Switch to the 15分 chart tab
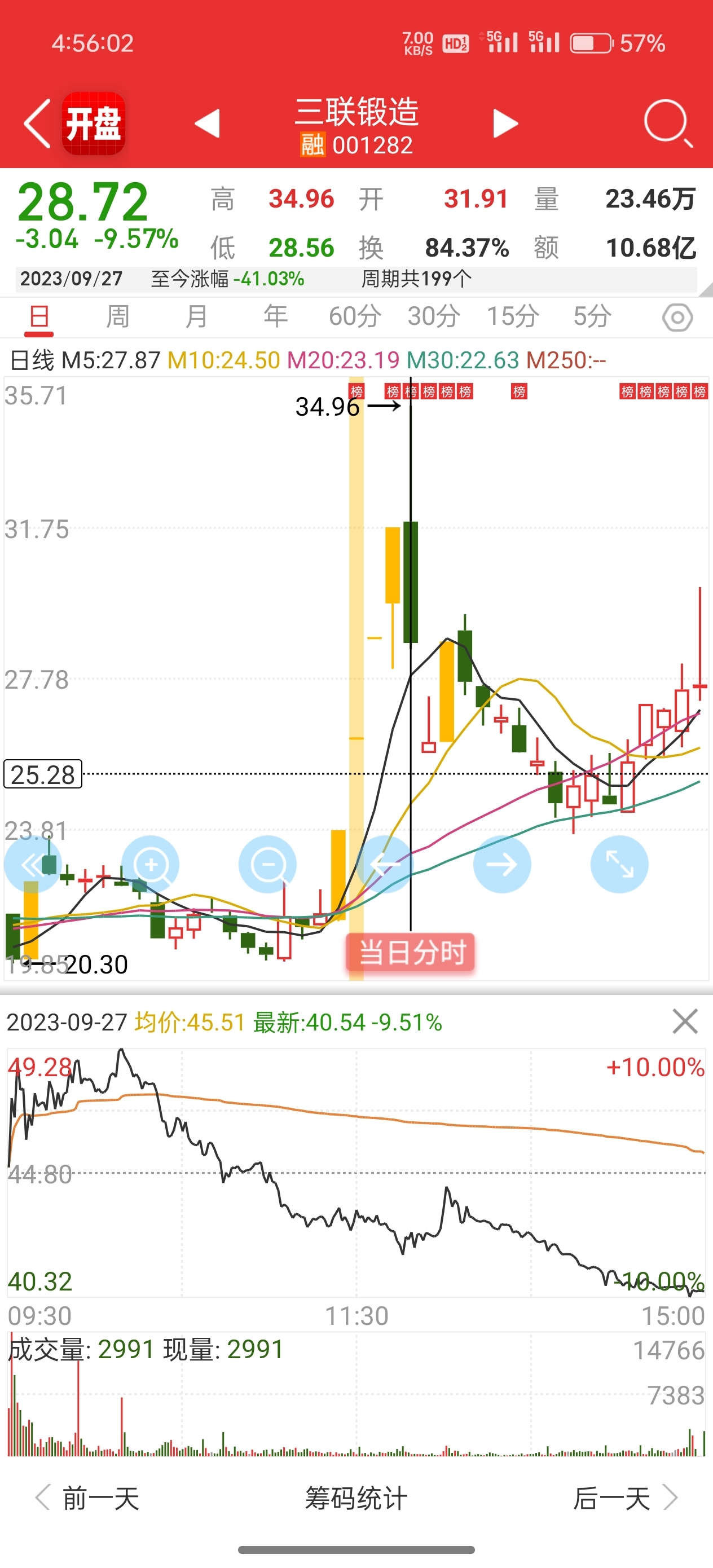 (x=513, y=316)
